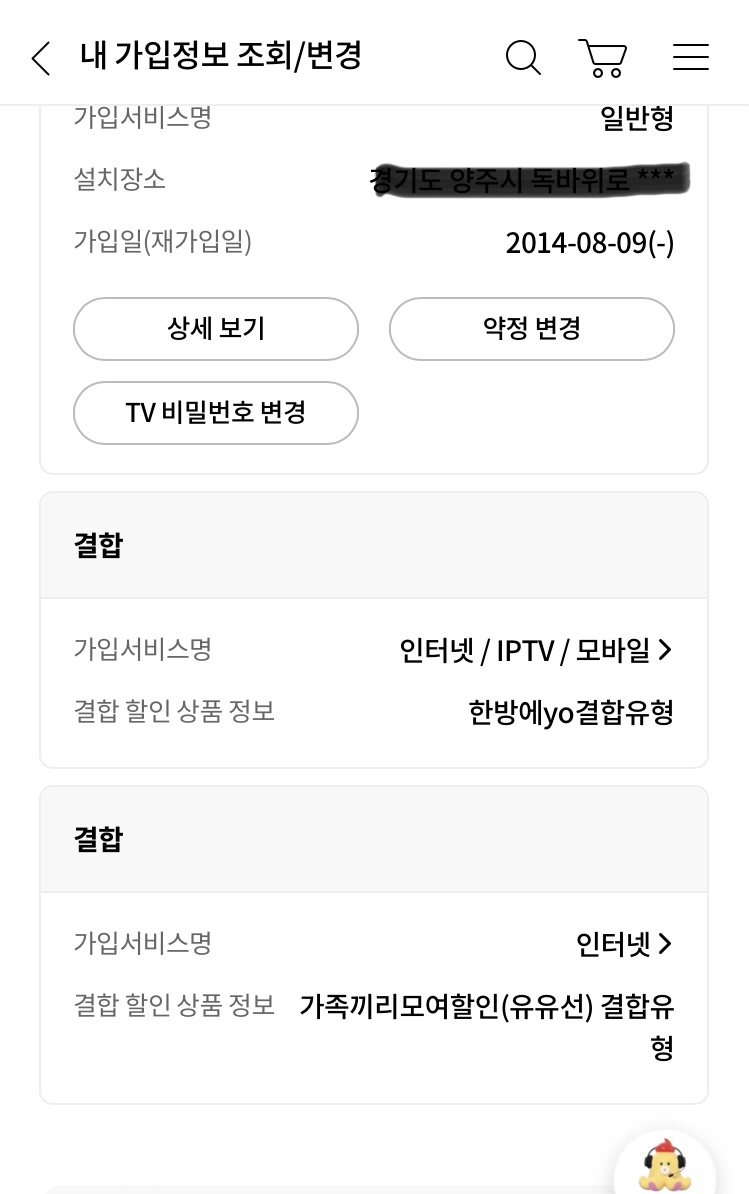Select TV 비밀번호 변경
749x1194 pixels.
pyautogui.click(x=216, y=413)
